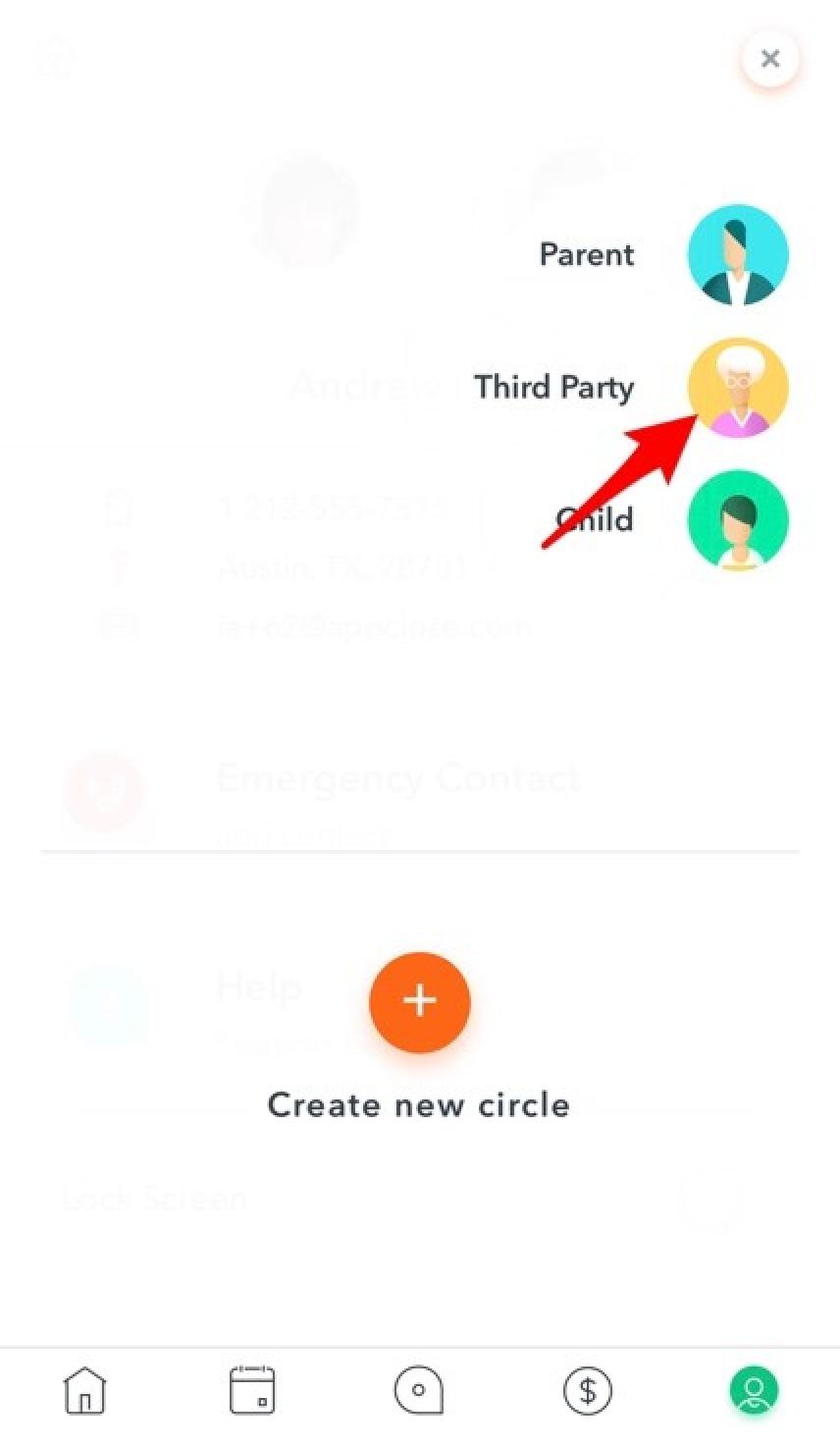
Task: Select the Parent circle avatar
Action: (x=738, y=254)
